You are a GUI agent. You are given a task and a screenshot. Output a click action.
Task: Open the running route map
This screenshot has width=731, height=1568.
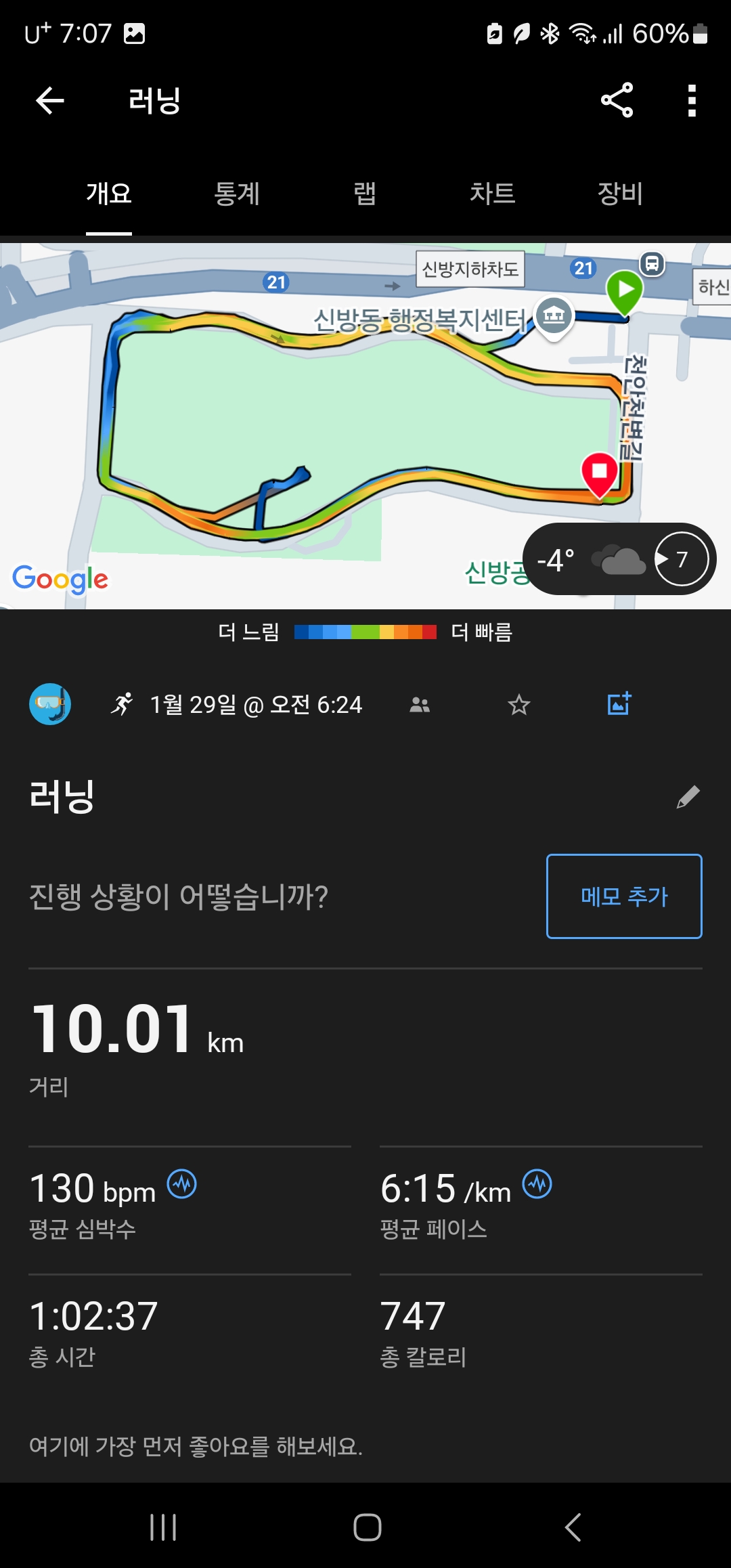click(x=365, y=426)
